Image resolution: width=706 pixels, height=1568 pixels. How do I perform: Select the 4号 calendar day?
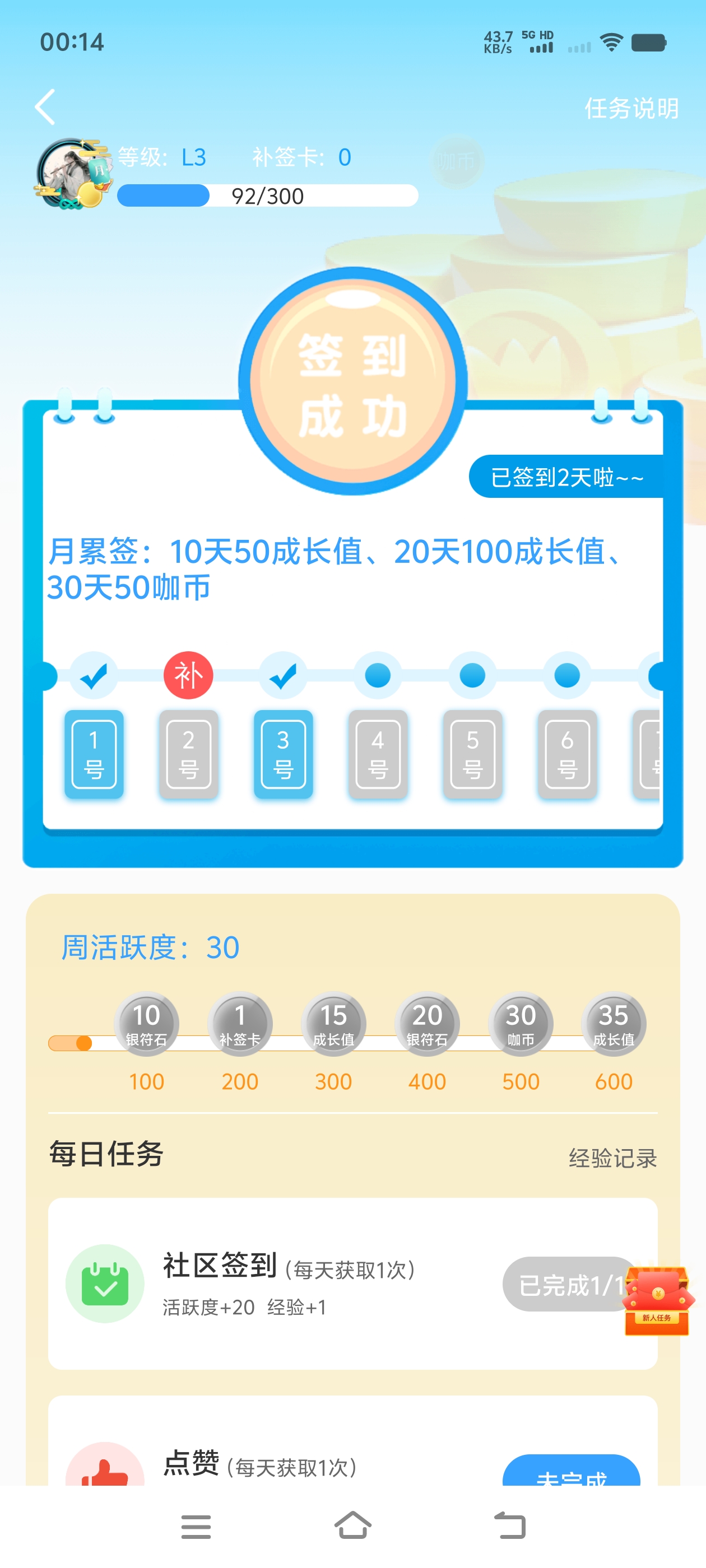click(x=378, y=754)
